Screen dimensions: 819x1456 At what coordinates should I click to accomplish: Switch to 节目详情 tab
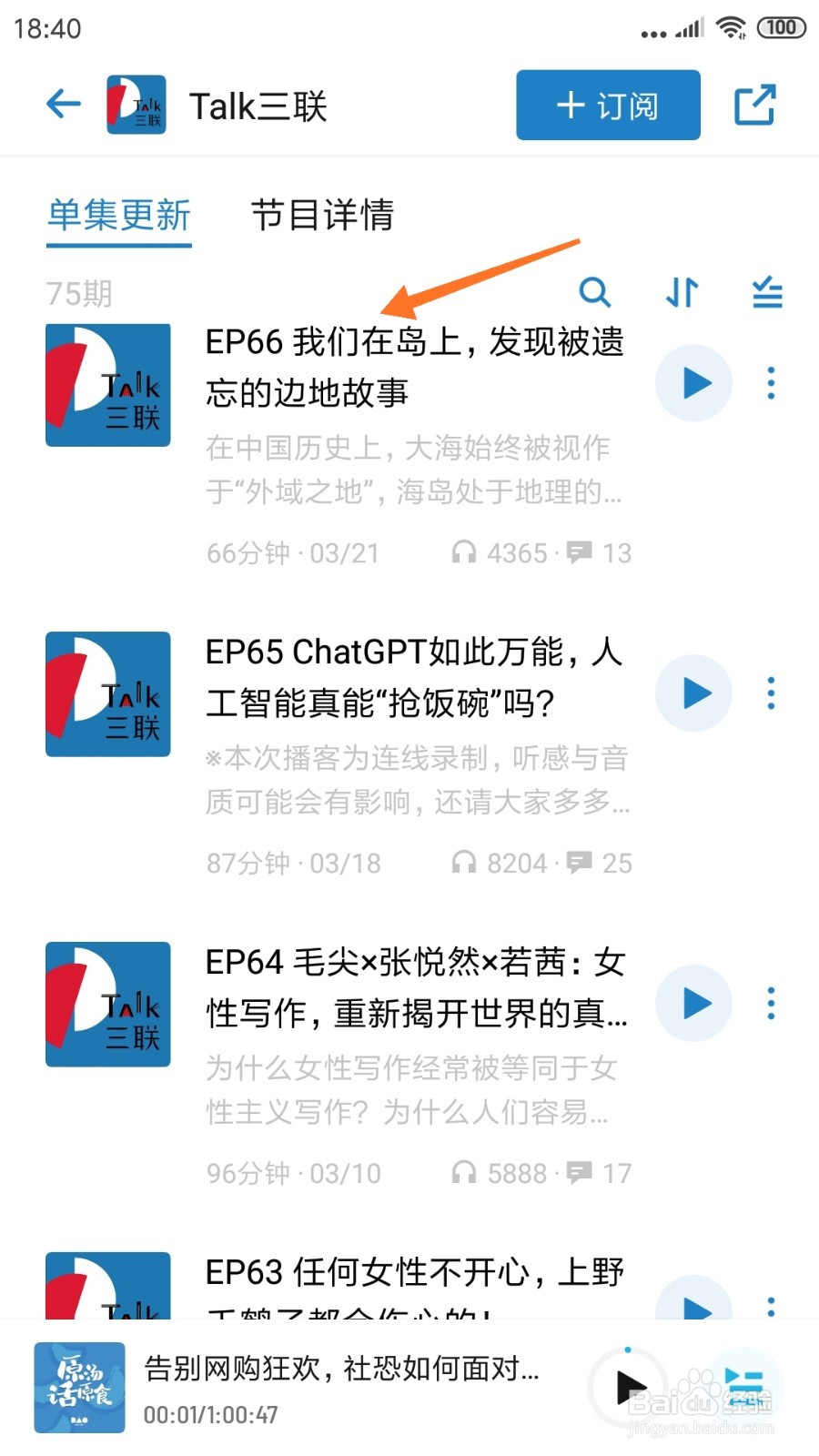[322, 216]
